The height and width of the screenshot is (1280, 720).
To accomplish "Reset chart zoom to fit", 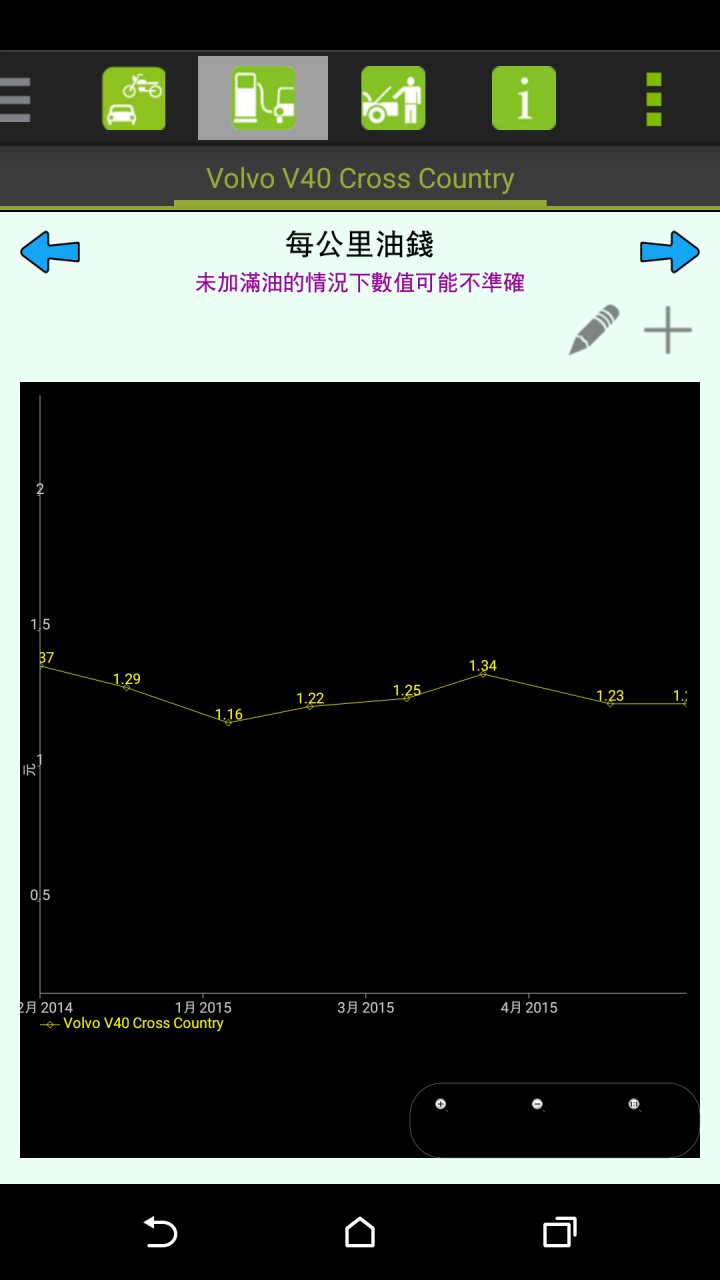I will (633, 1104).
